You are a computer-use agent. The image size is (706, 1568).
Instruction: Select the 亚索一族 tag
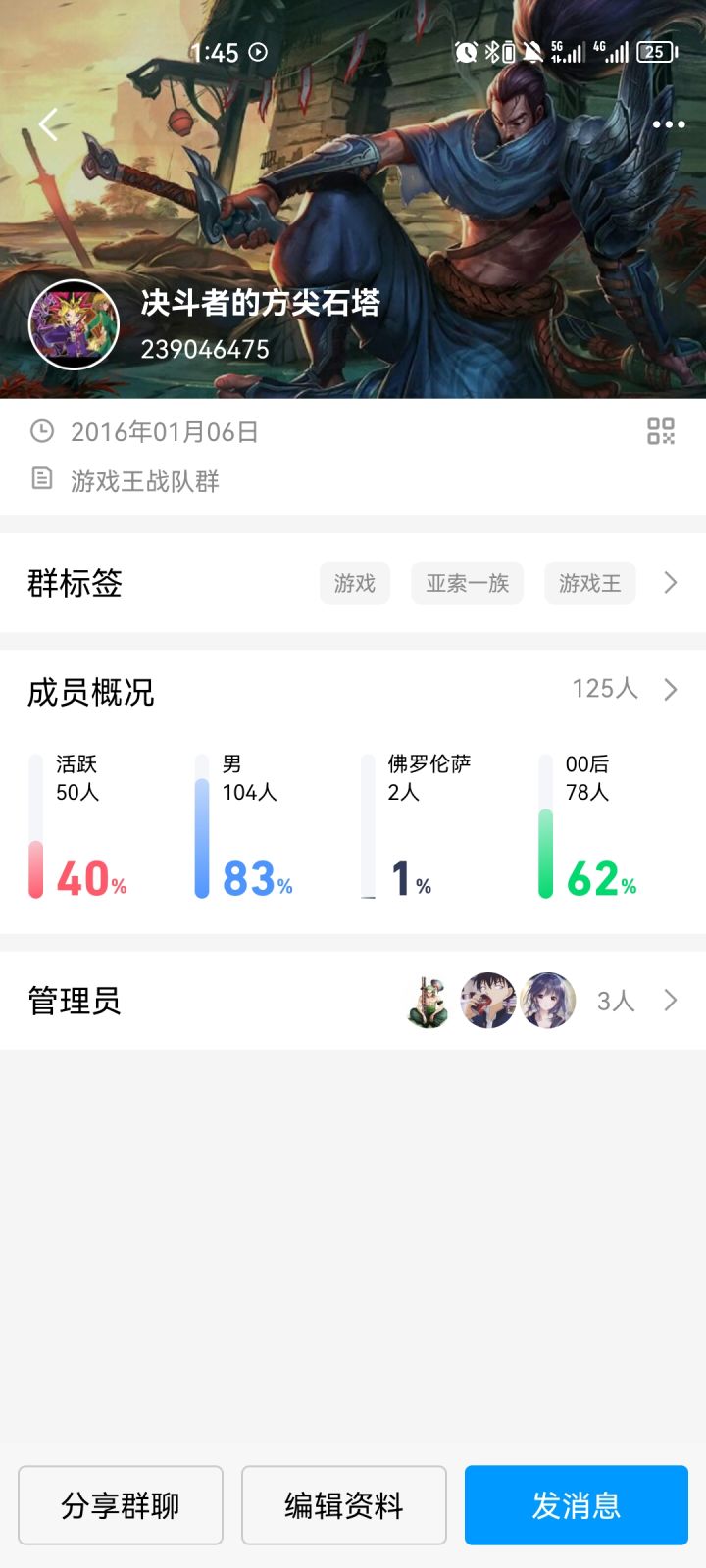click(x=467, y=582)
